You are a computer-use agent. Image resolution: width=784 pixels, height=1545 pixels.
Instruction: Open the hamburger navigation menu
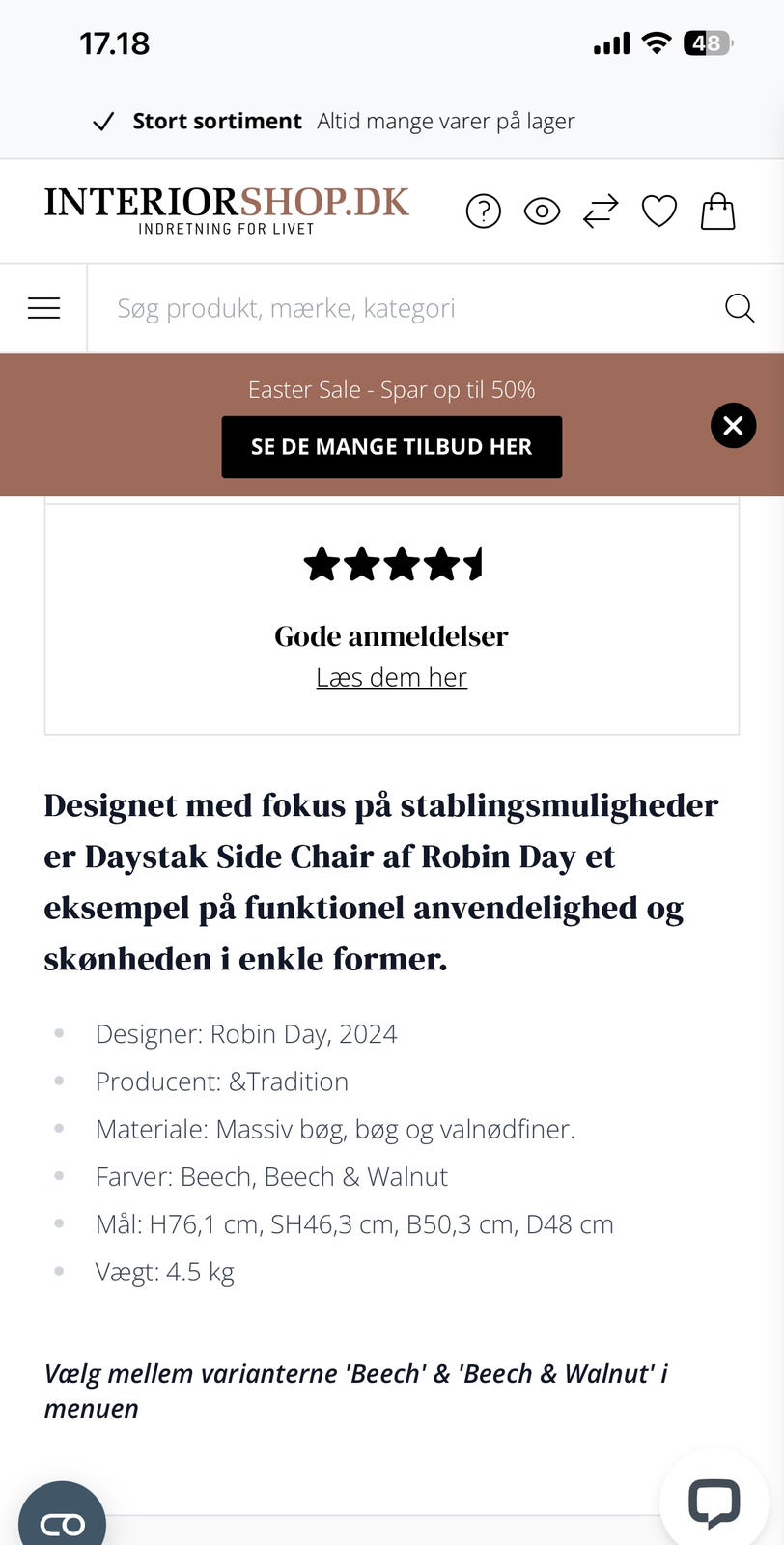pyautogui.click(x=42, y=307)
